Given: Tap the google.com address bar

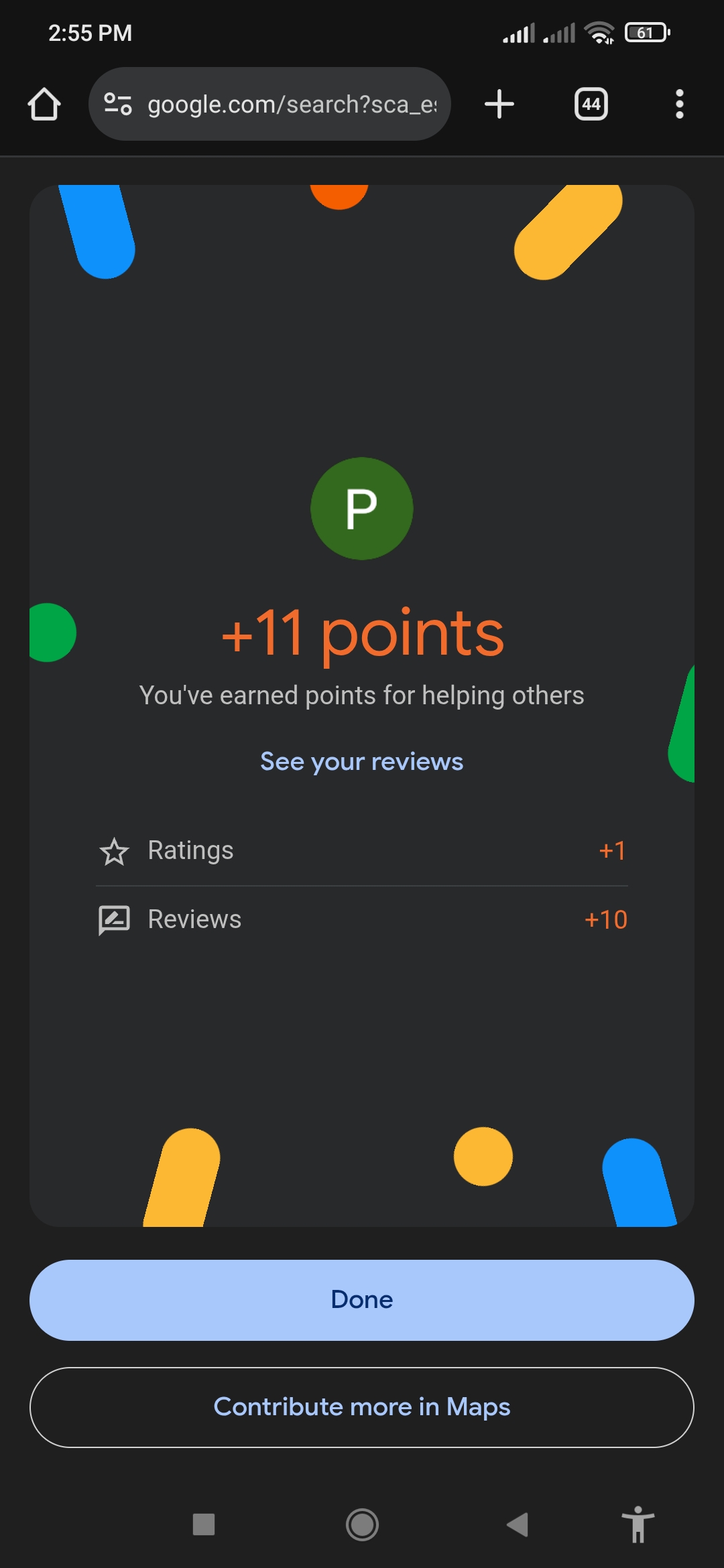Looking at the screenshot, I should 292,105.
